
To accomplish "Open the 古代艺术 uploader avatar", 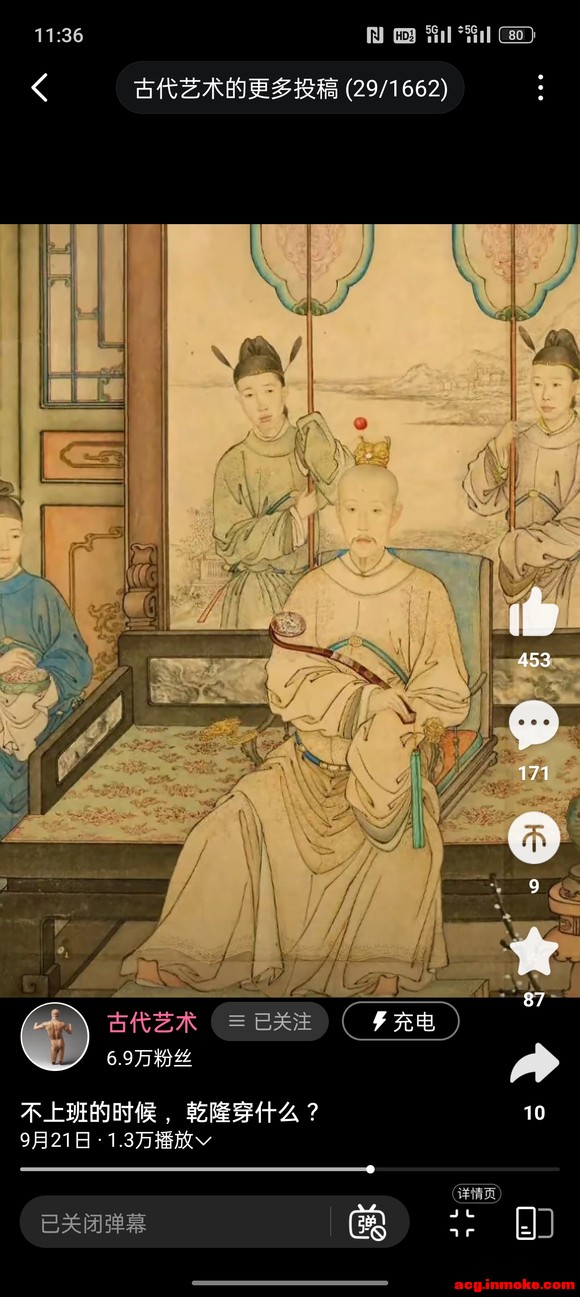I will click(55, 1036).
